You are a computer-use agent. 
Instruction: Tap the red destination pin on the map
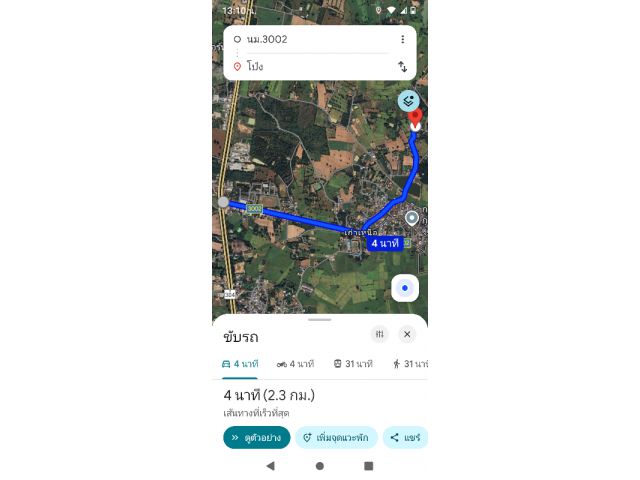pos(415,119)
